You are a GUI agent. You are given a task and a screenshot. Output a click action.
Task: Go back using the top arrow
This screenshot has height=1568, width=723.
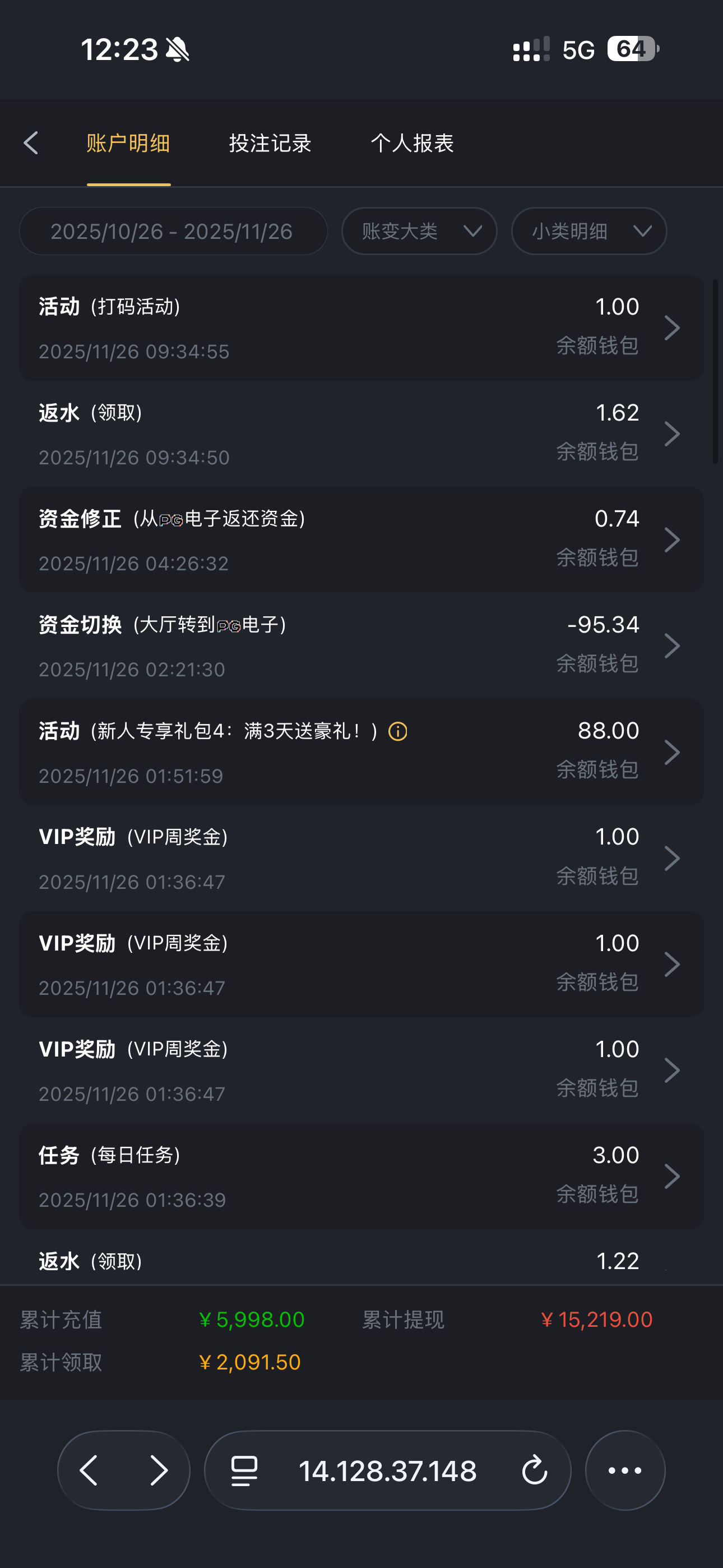point(31,143)
